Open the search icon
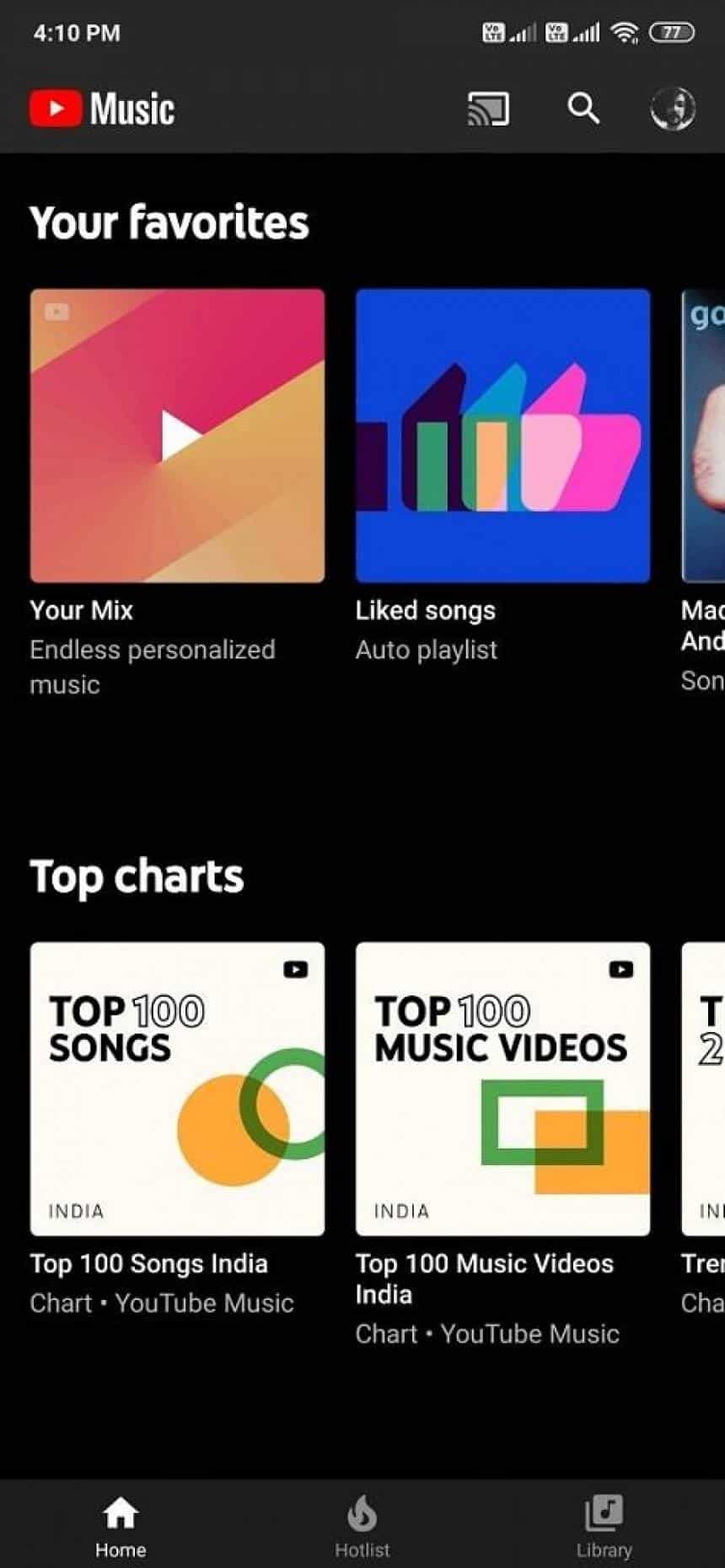This screenshot has height=1568, width=725. [583, 109]
